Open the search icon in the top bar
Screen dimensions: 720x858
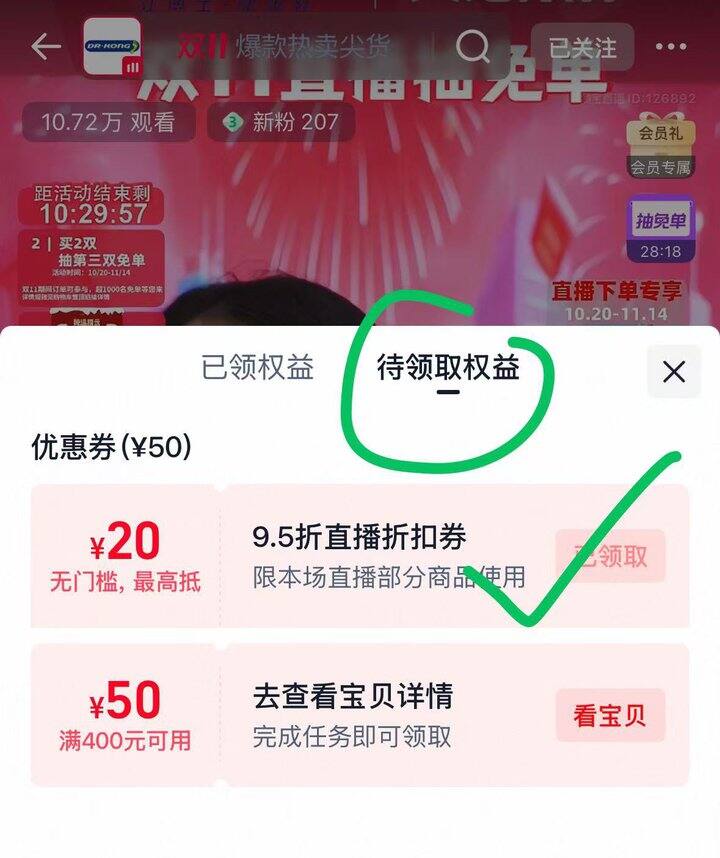pyautogui.click(x=473, y=46)
